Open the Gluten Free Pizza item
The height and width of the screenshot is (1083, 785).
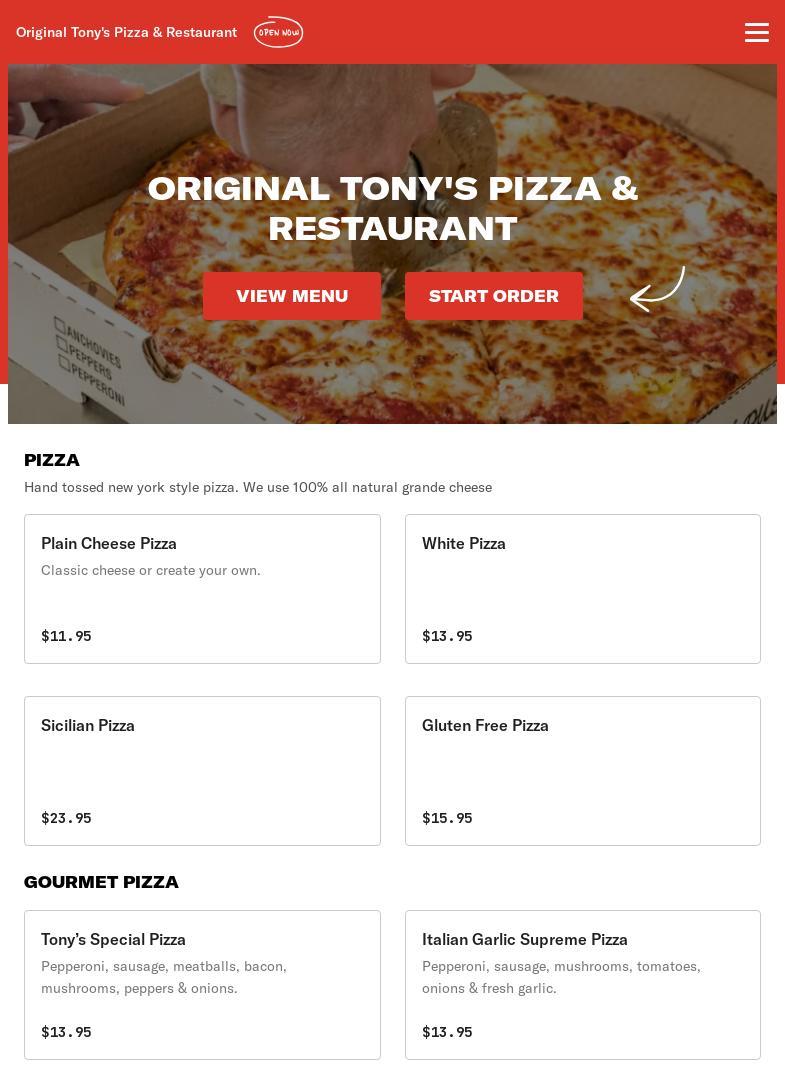point(582,771)
